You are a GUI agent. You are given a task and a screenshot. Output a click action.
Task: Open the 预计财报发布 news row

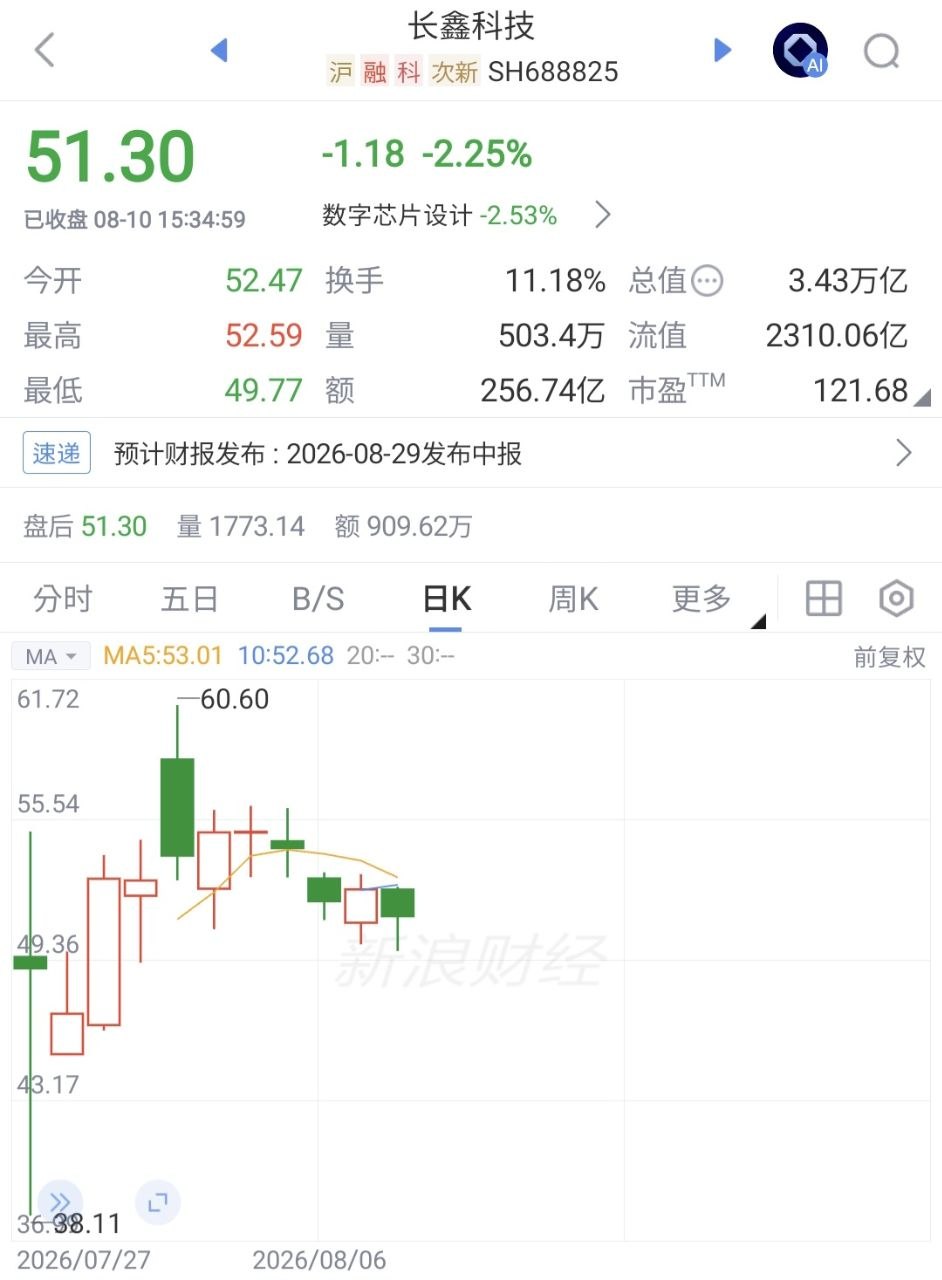tap(471, 453)
